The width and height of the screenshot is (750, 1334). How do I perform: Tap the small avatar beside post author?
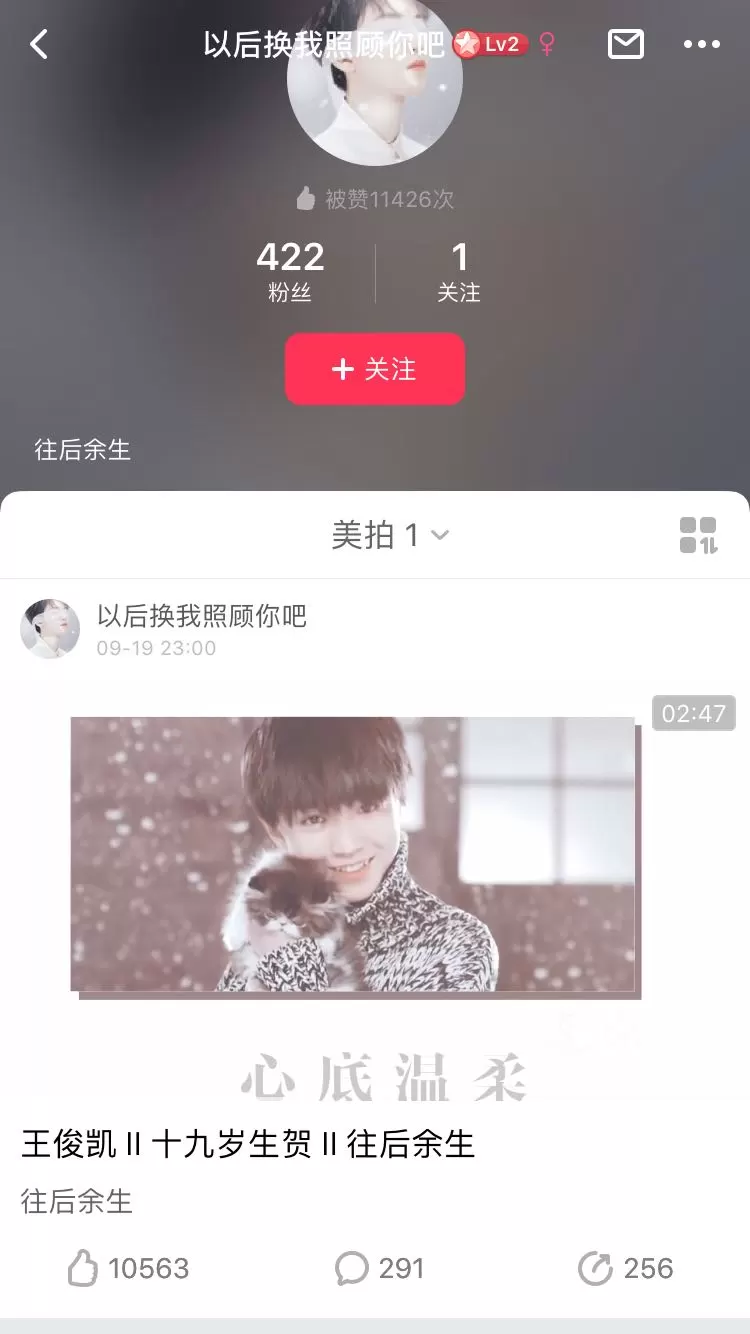[50, 629]
